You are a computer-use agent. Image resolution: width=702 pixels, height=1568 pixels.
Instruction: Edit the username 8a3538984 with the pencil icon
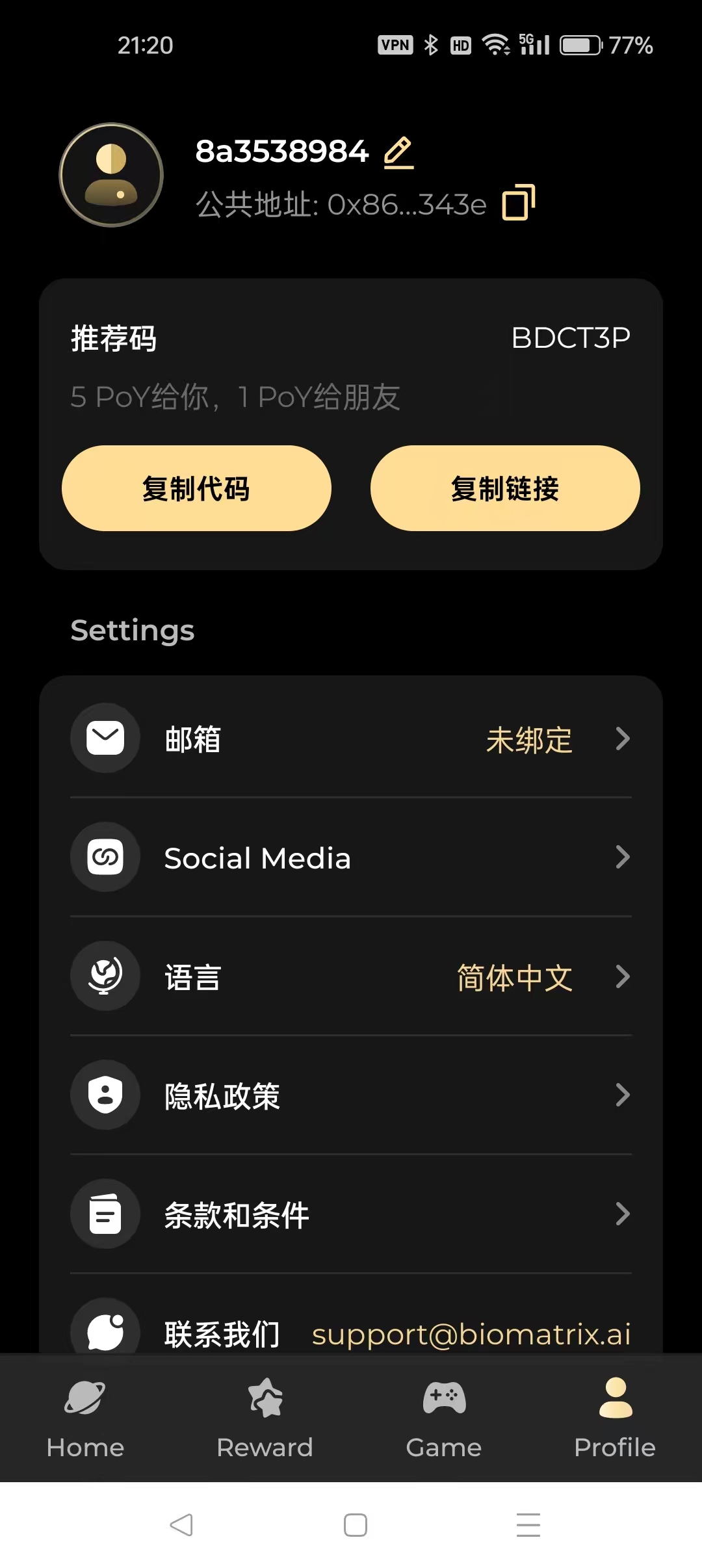[398, 153]
